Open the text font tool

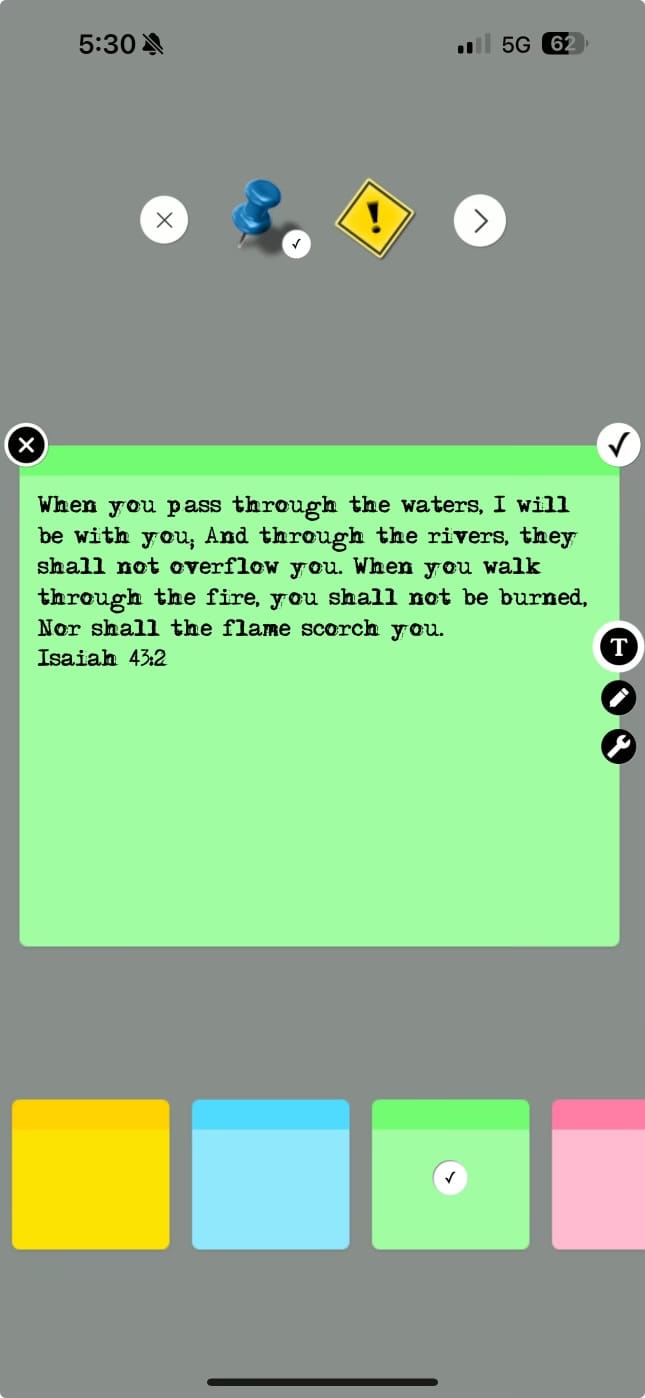tap(619, 647)
